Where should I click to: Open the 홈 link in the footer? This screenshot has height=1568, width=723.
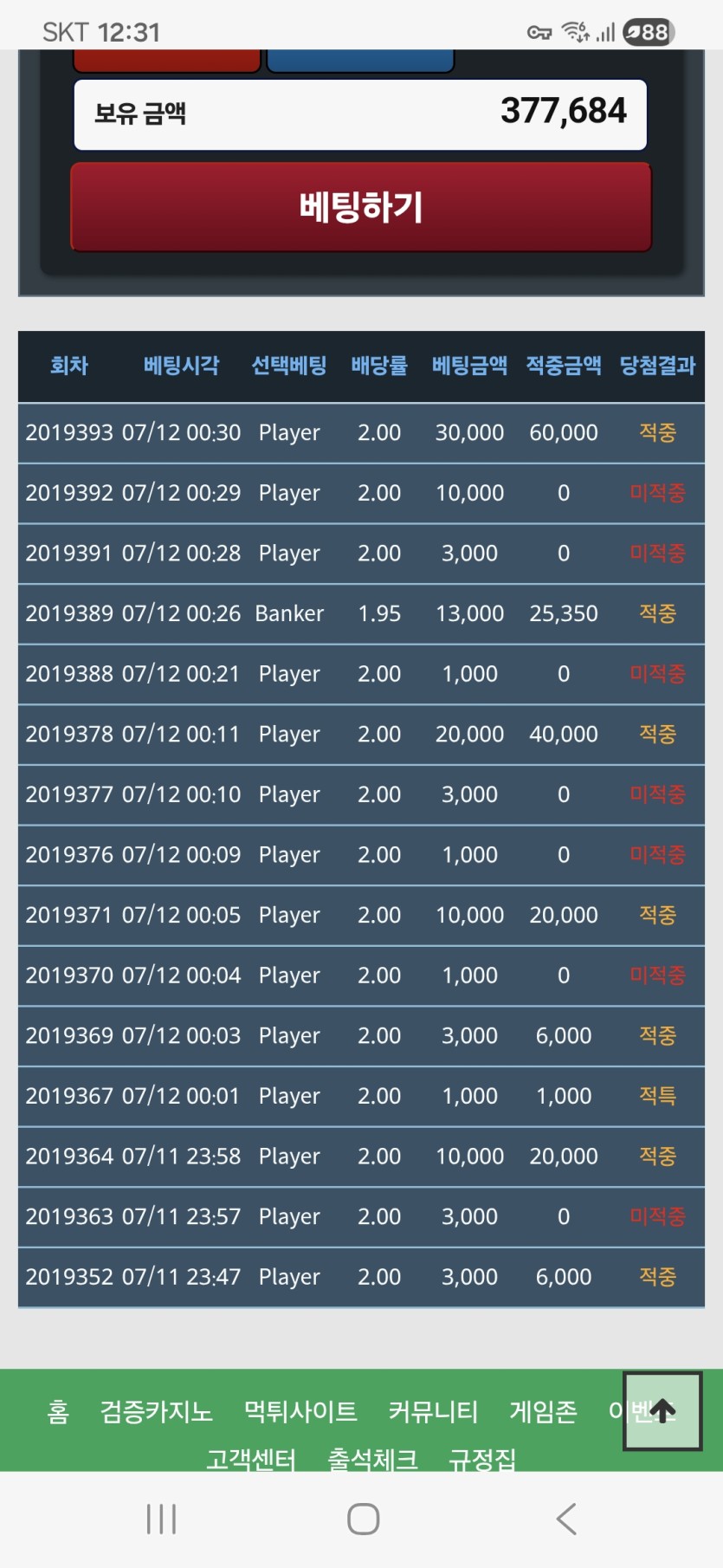click(58, 1411)
